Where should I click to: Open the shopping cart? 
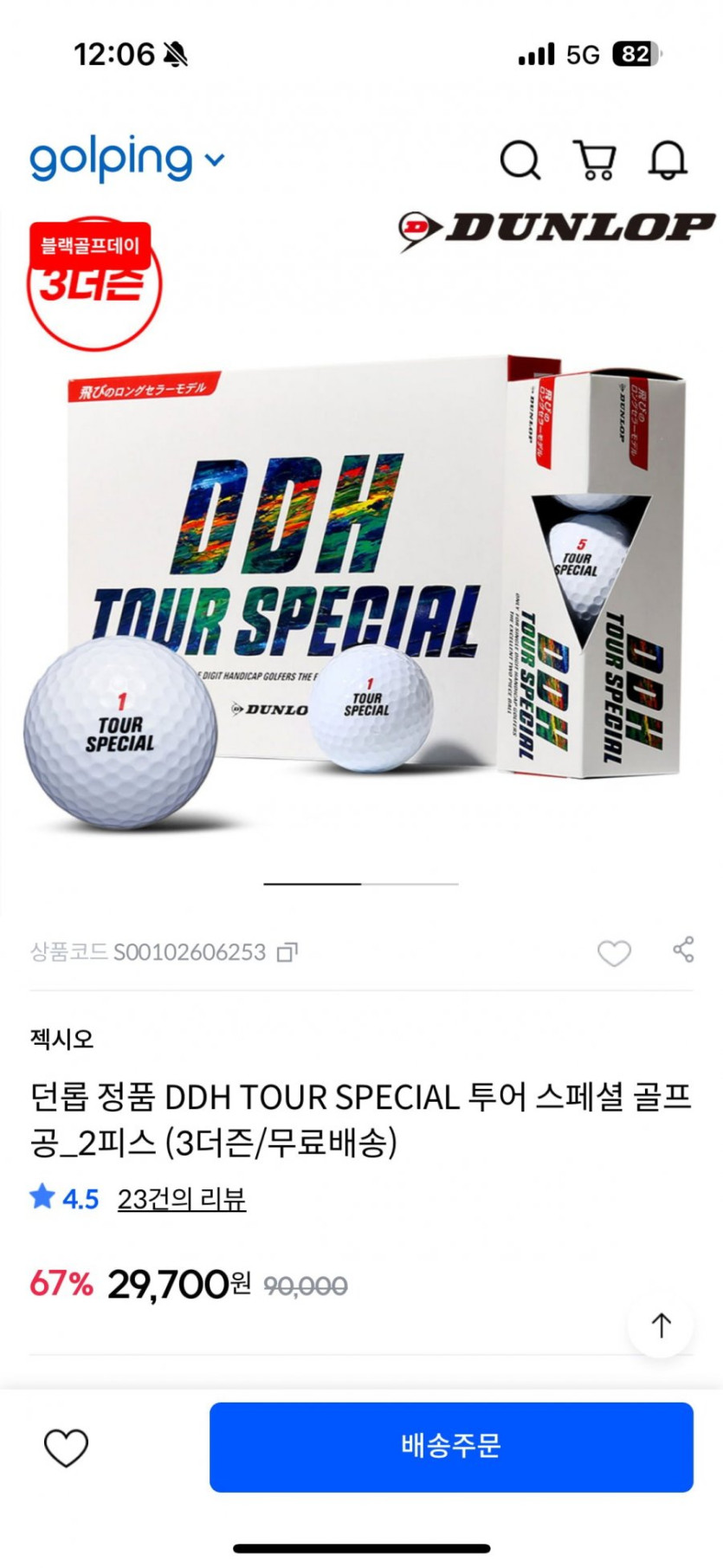pyautogui.click(x=595, y=159)
